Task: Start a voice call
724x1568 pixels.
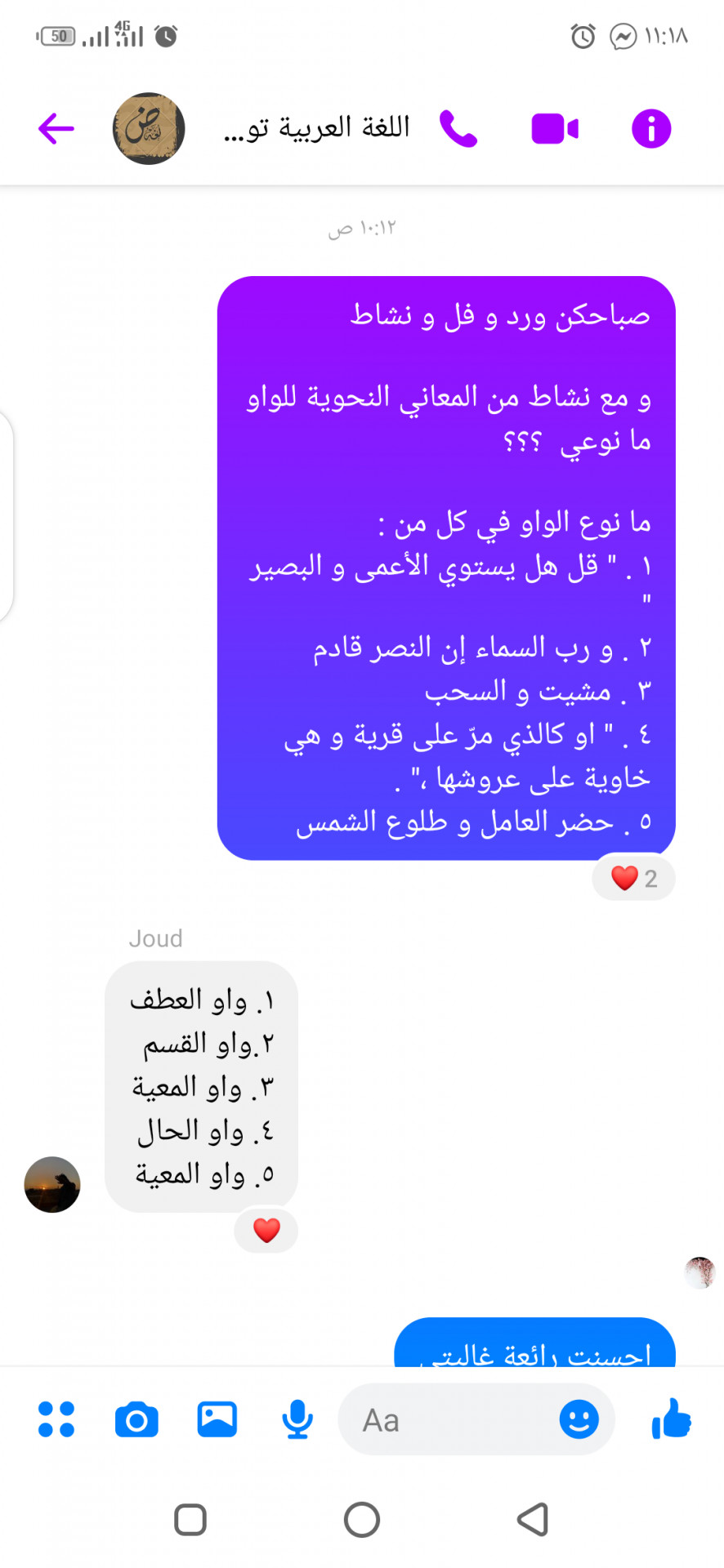Action: point(458,128)
